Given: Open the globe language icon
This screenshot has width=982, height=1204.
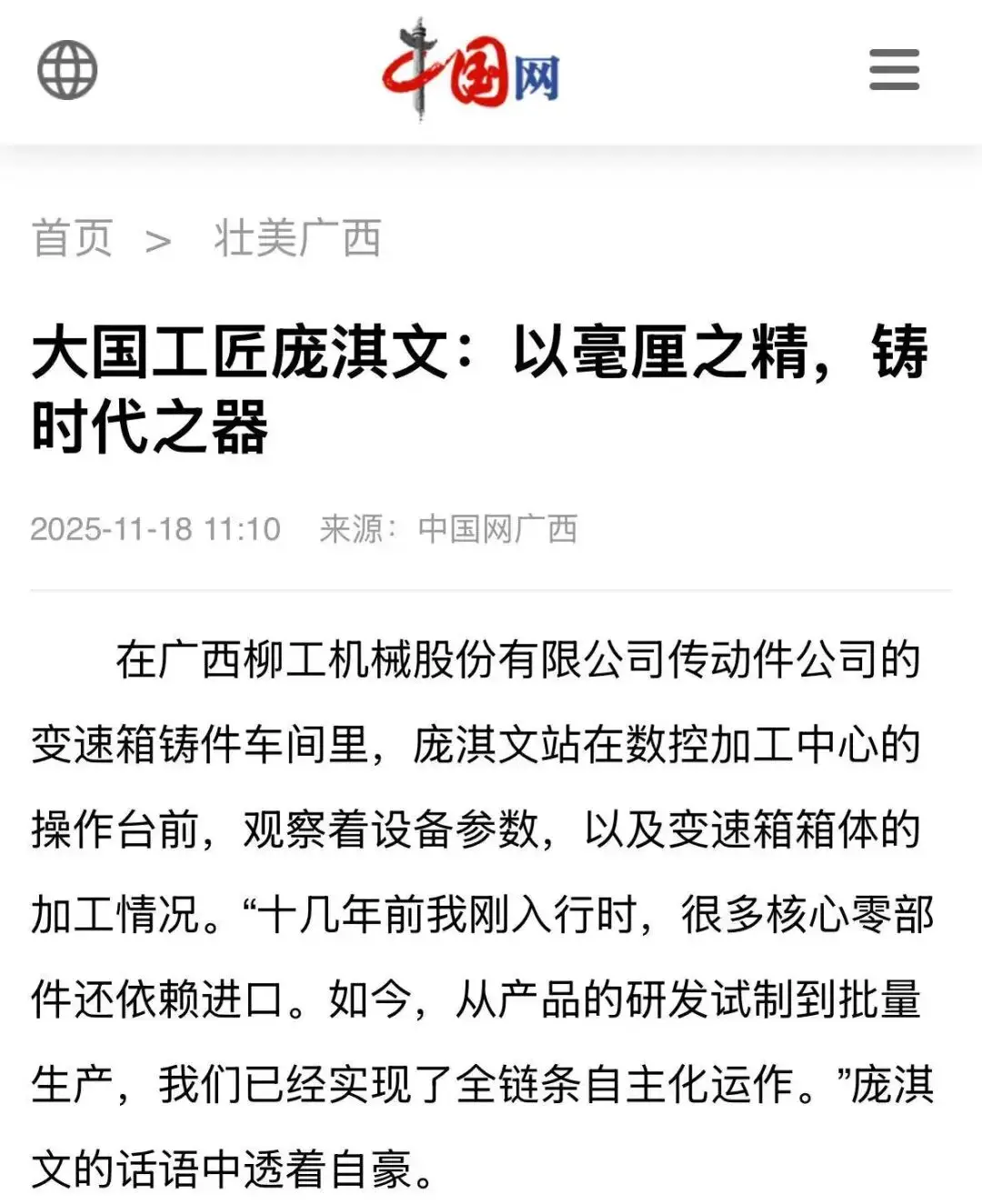Looking at the screenshot, I should click(67, 70).
